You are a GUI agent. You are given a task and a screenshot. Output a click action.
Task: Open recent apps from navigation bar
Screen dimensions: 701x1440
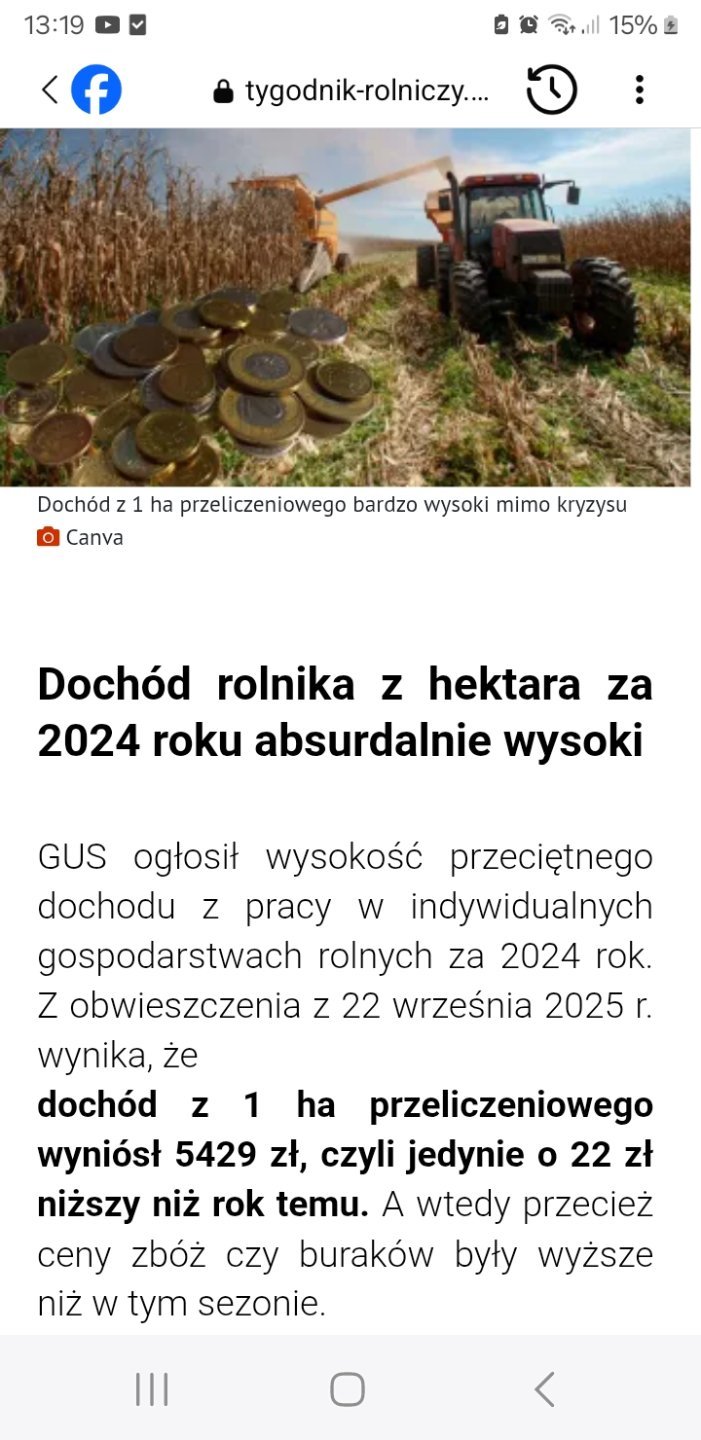pyautogui.click(x=152, y=1389)
